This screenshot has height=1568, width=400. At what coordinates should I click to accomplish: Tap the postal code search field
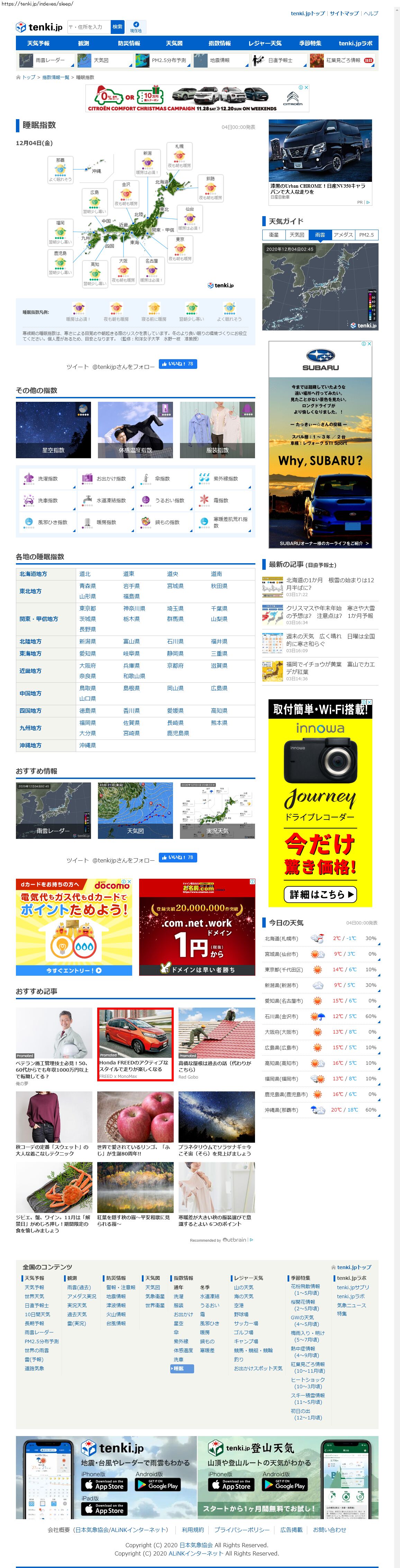[x=88, y=27]
